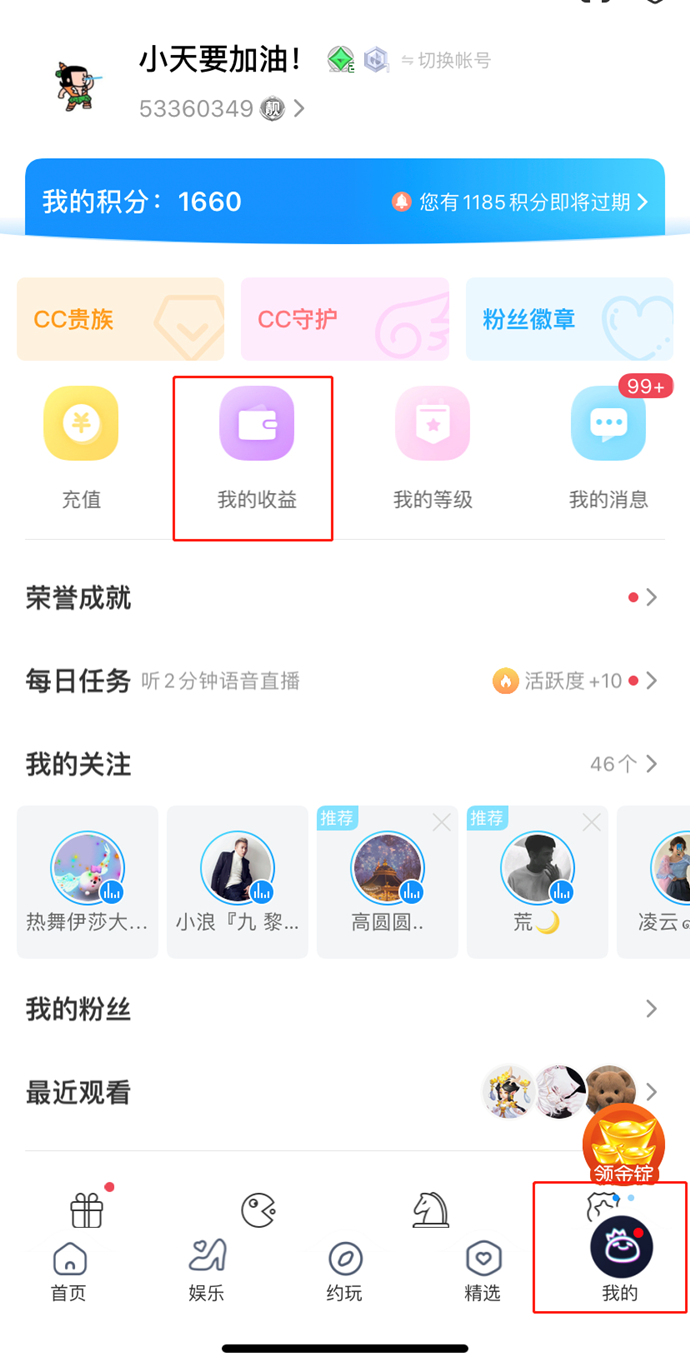The height and width of the screenshot is (1366, 690).
Task: Switch to the 娱乐 tab
Action: click(x=206, y=1270)
